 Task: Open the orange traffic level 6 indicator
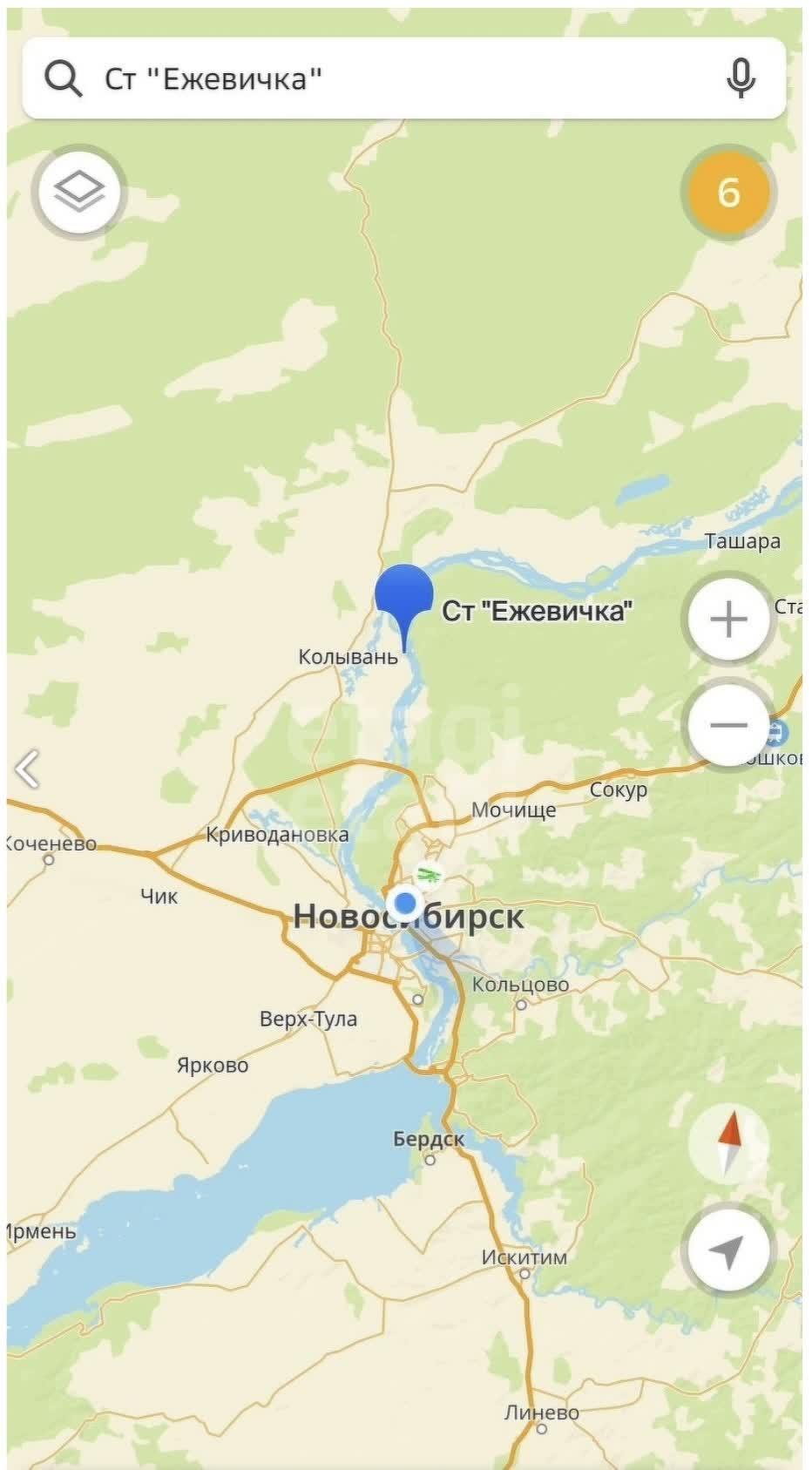pyautogui.click(x=728, y=192)
